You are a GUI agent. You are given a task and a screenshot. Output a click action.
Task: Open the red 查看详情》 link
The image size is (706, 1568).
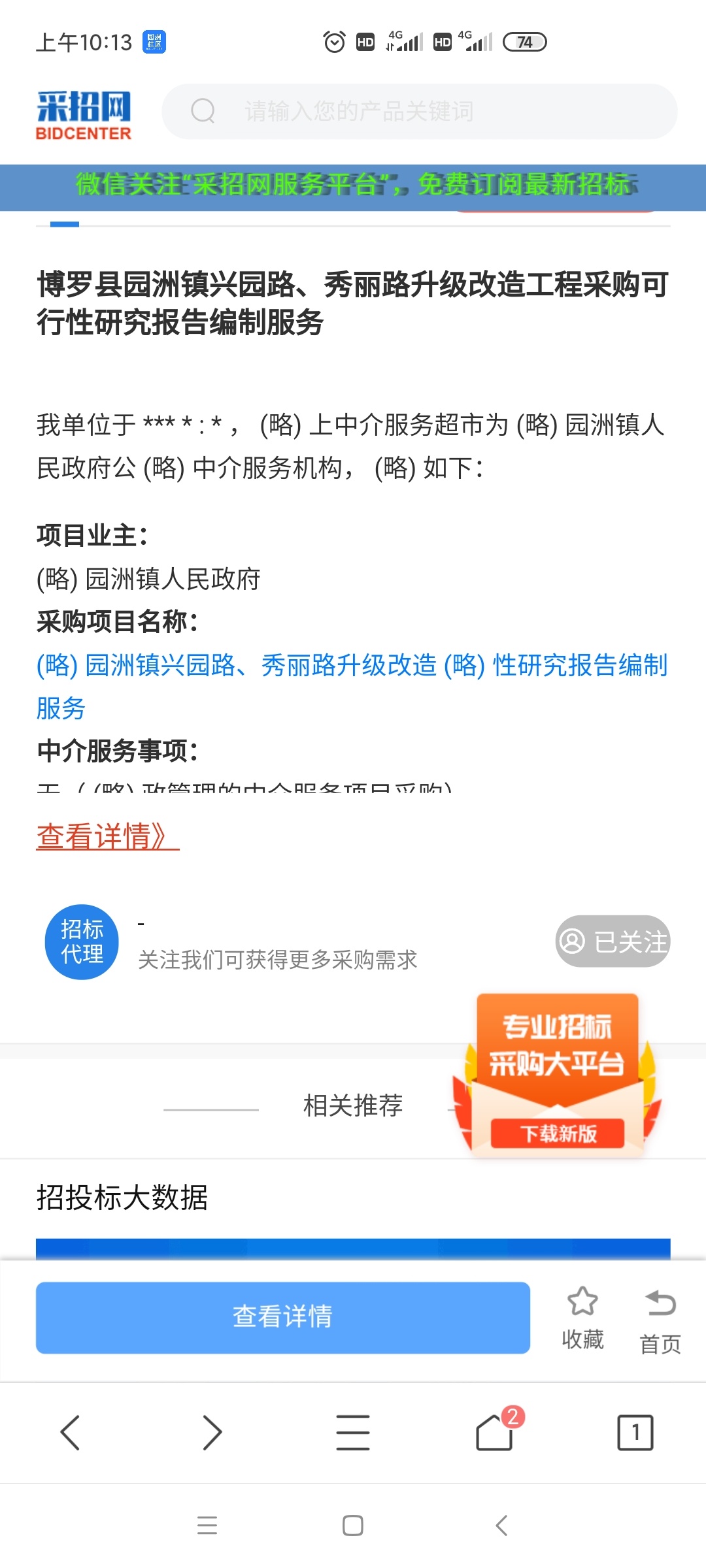click(x=107, y=836)
